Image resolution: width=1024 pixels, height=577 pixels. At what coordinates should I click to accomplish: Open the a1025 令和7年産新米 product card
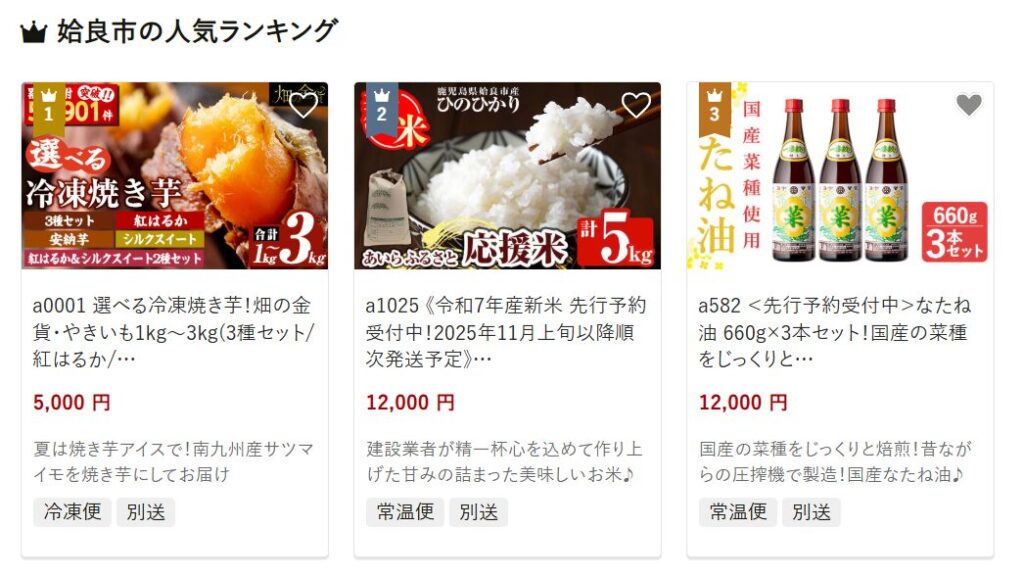click(x=506, y=332)
